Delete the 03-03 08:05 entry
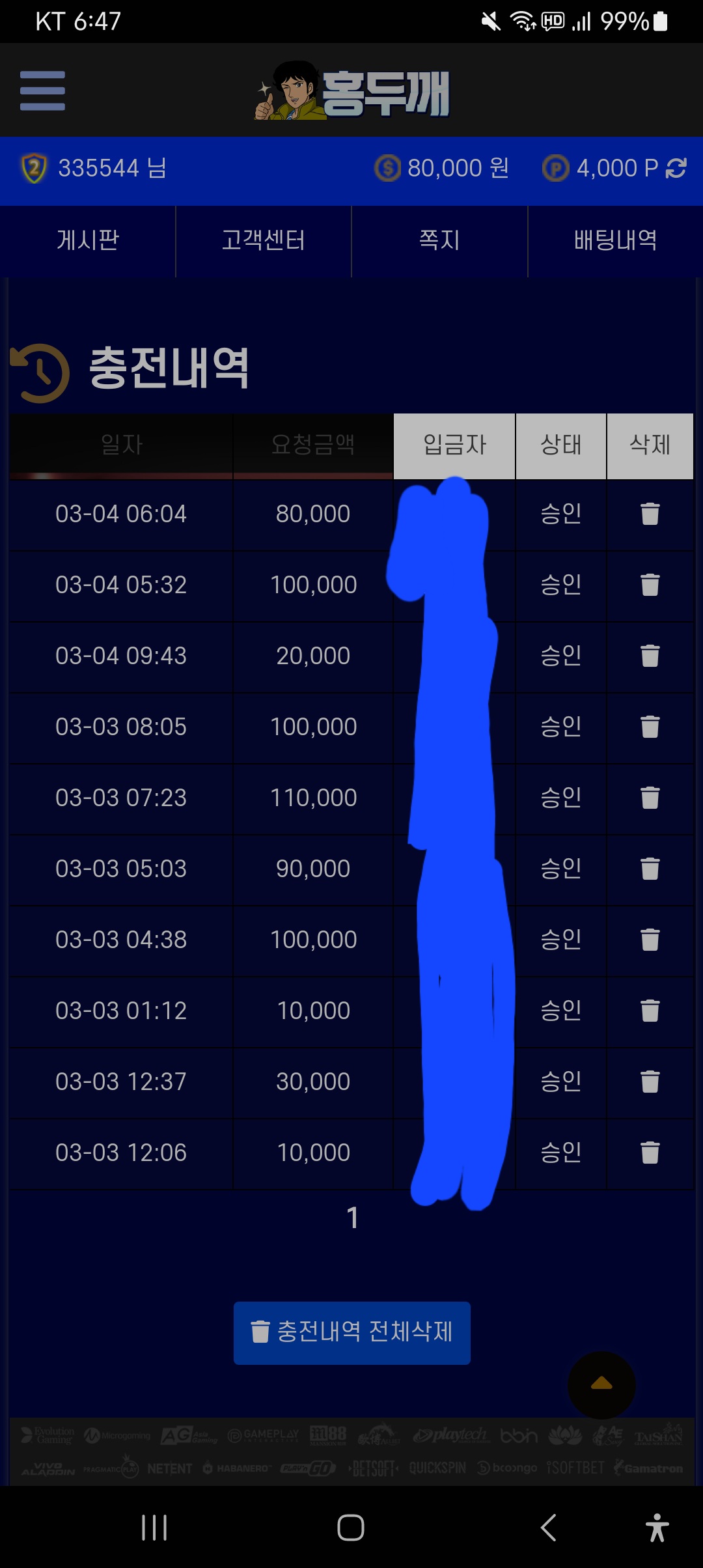 (x=650, y=727)
